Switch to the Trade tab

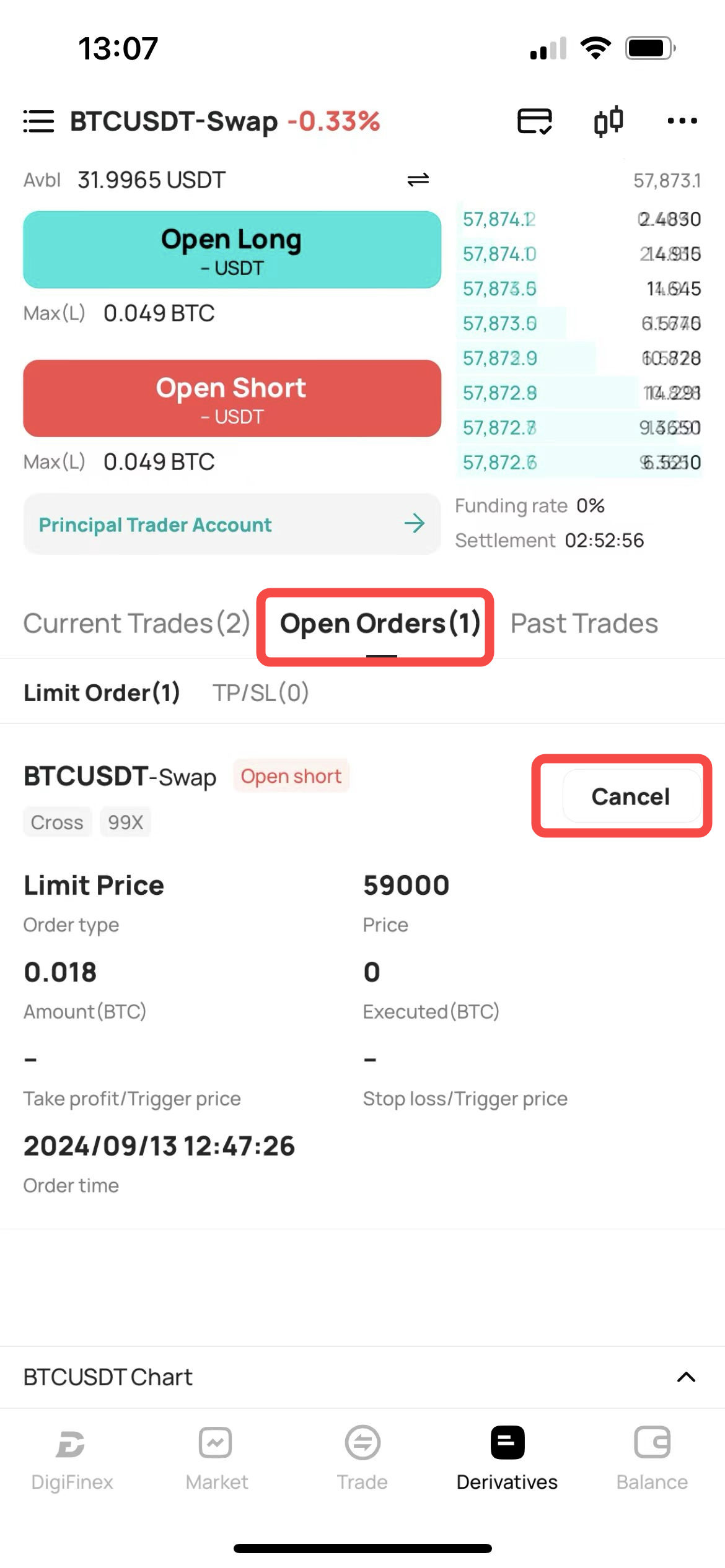click(x=362, y=1459)
